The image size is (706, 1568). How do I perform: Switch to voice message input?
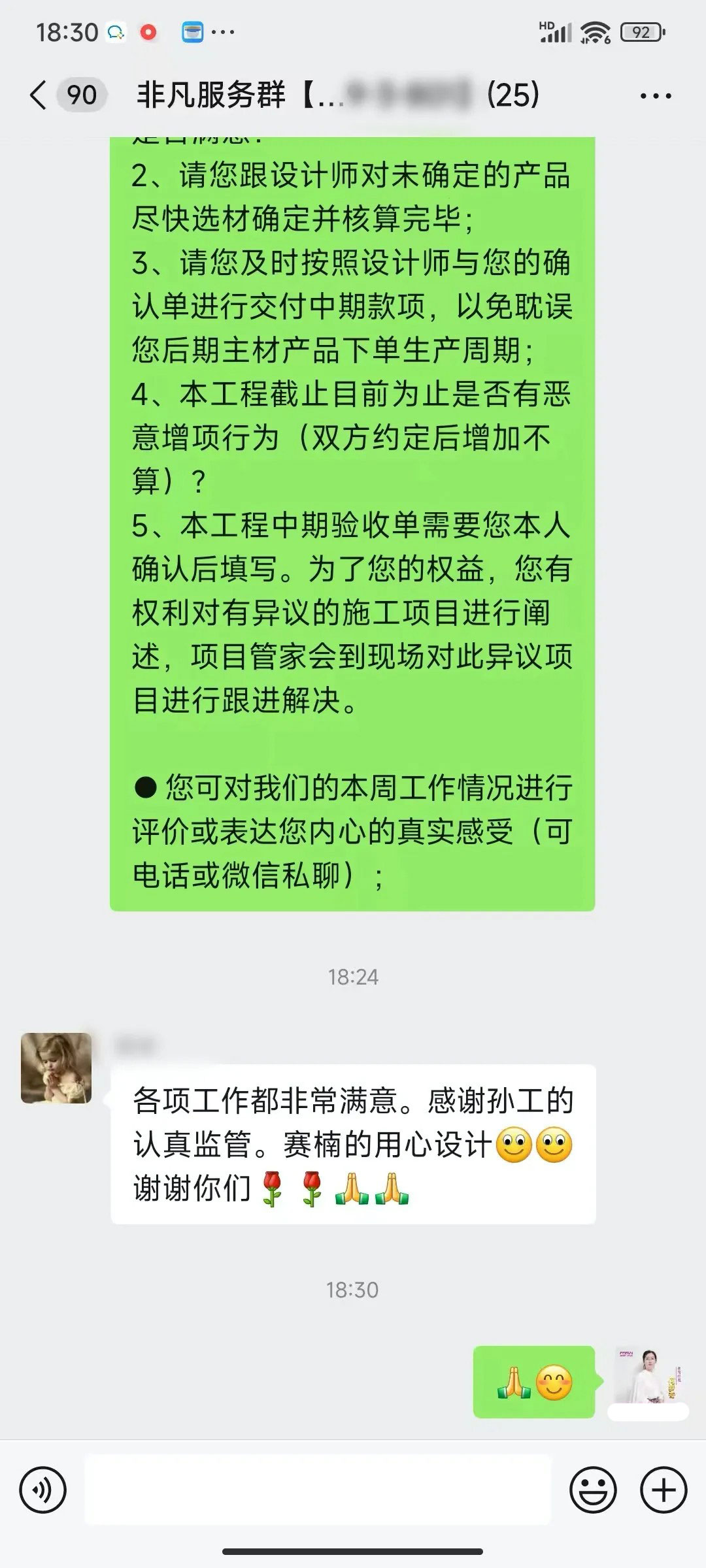pyautogui.click(x=43, y=1490)
